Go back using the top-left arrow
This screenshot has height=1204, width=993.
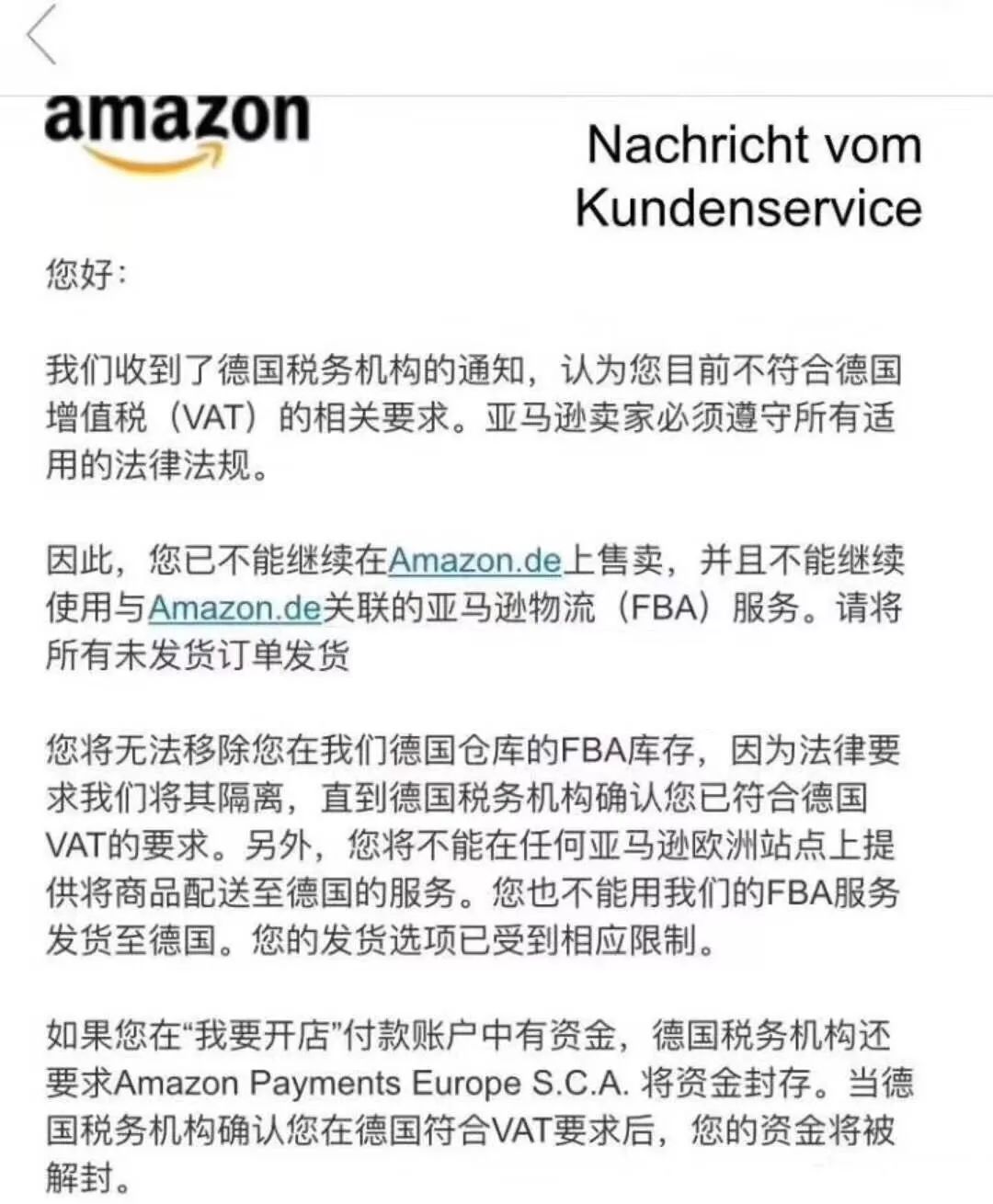pyautogui.click(x=41, y=35)
